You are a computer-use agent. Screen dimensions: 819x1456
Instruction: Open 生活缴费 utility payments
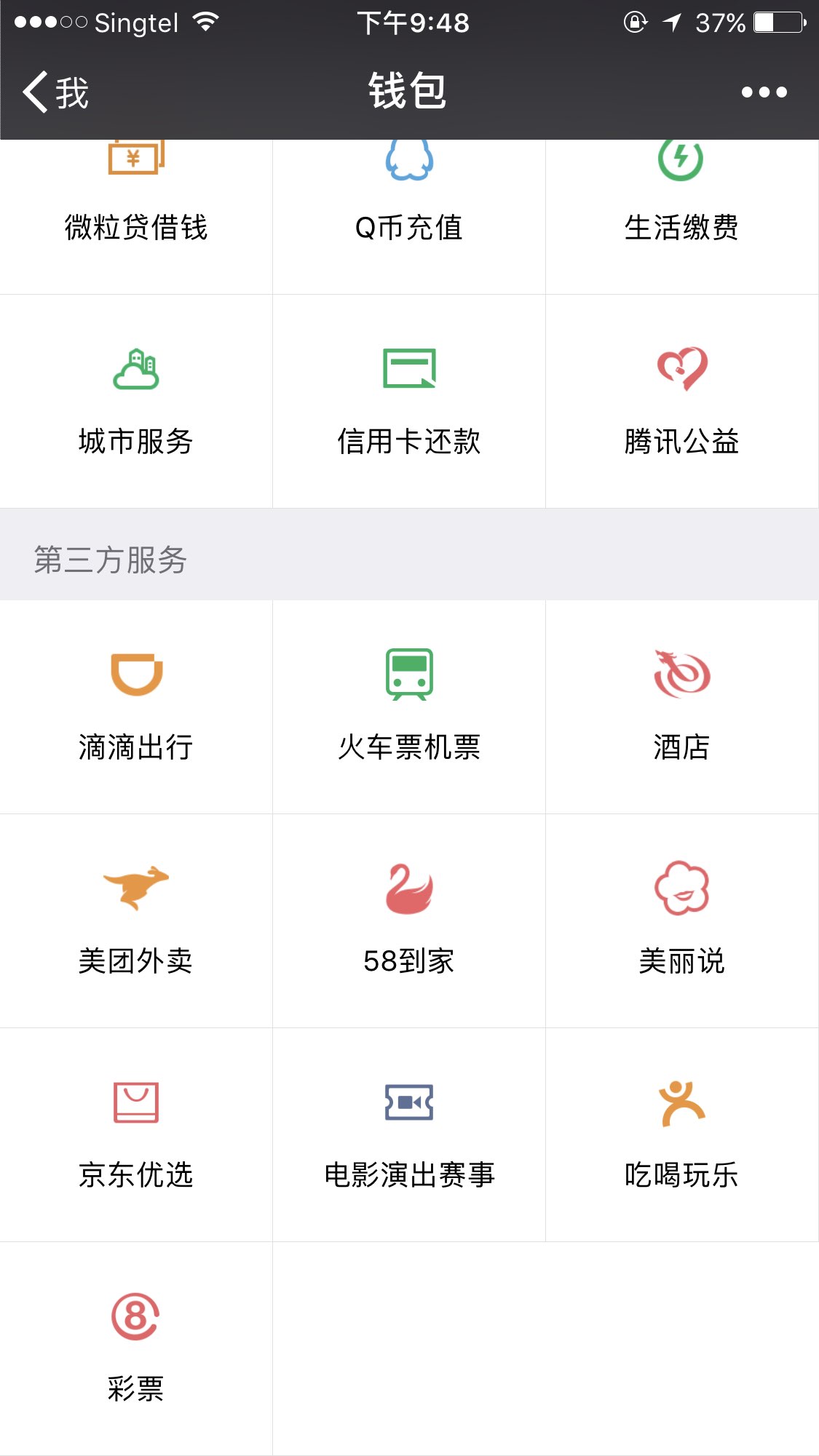[682, 204]
